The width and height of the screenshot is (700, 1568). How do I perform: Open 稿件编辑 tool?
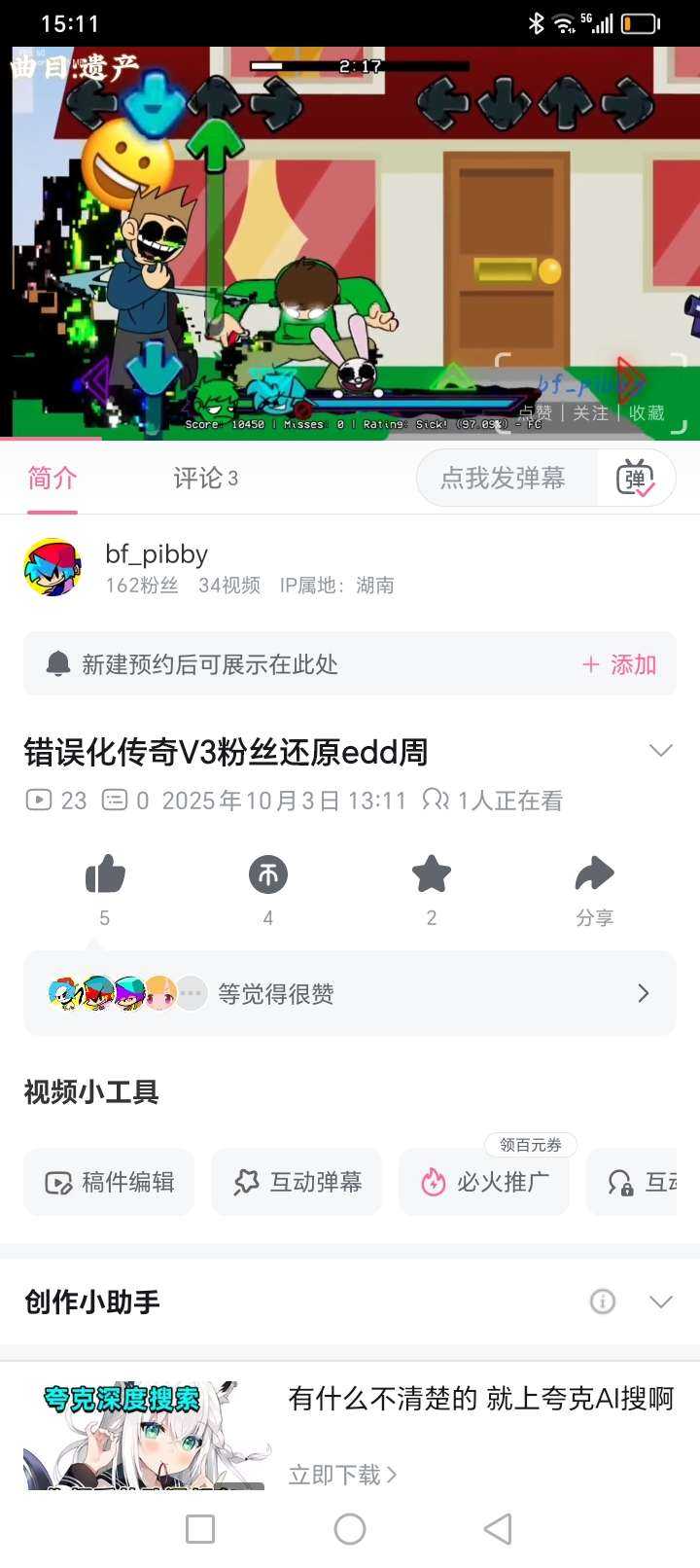pos(109,1182)
